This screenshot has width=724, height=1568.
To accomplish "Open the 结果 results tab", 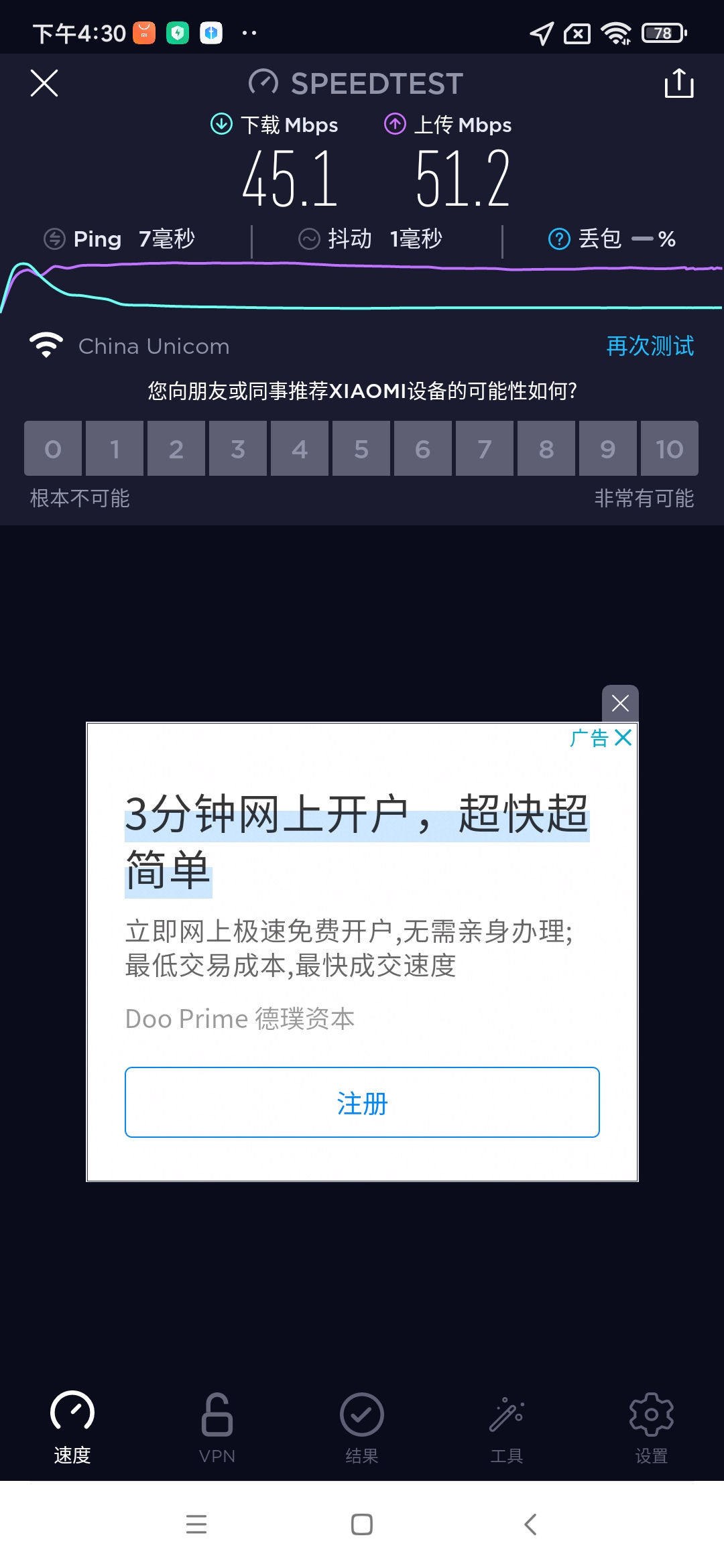I will [x=362, y=1427].
